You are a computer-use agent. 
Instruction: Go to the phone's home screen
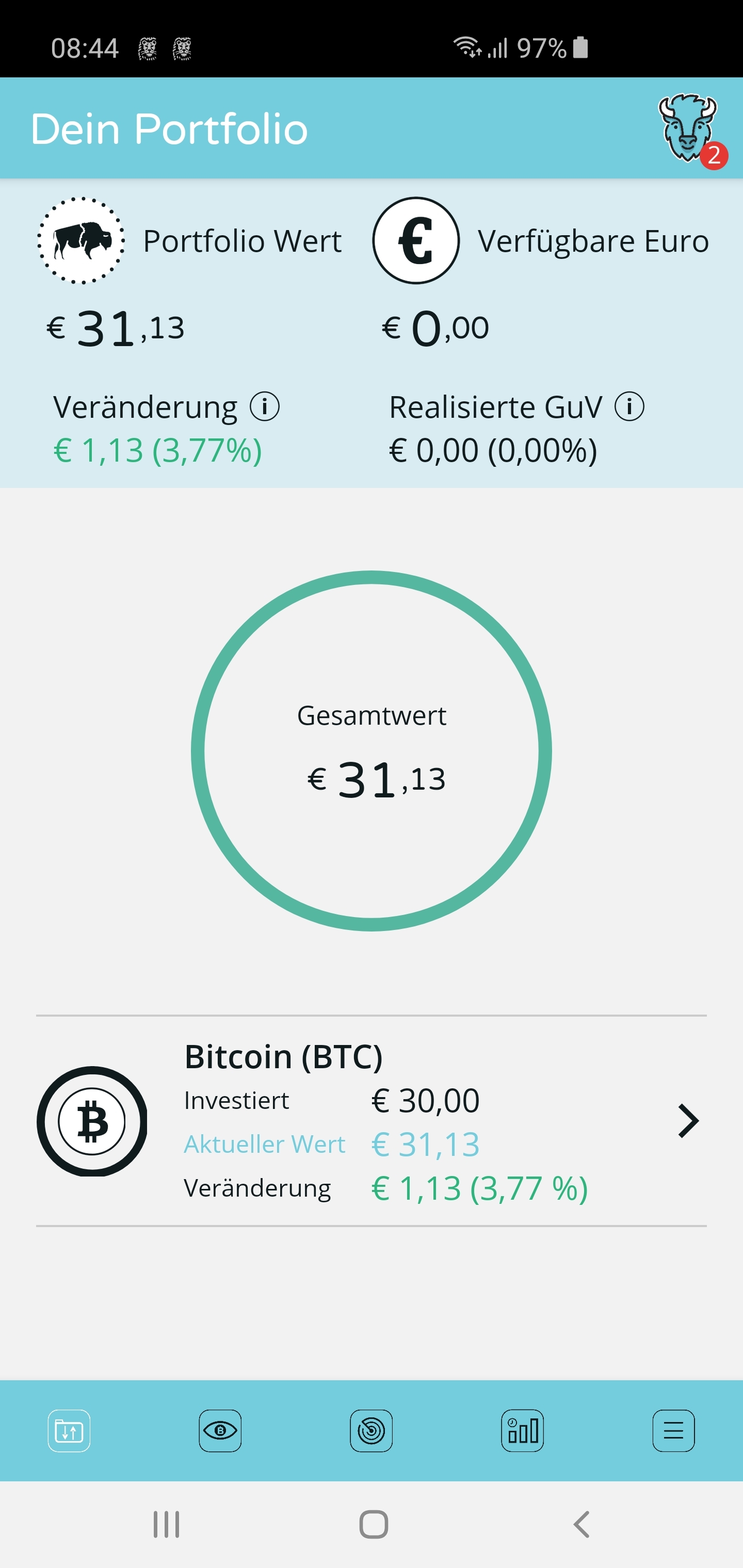pos(374,1525)
